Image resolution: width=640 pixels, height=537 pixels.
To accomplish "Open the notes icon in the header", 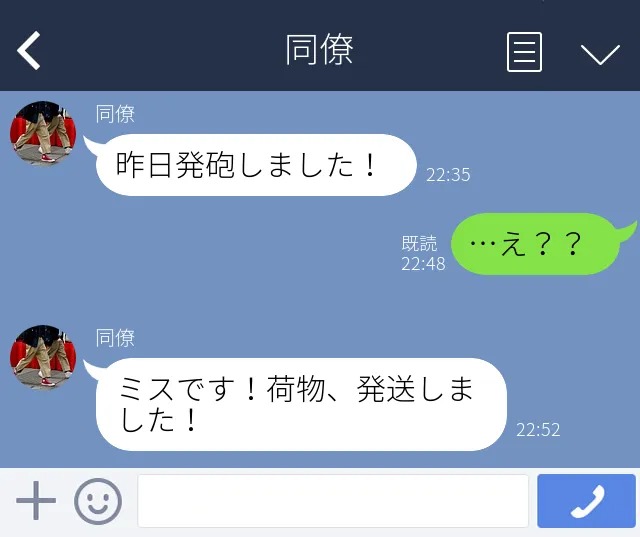I will tap(524, 52).
